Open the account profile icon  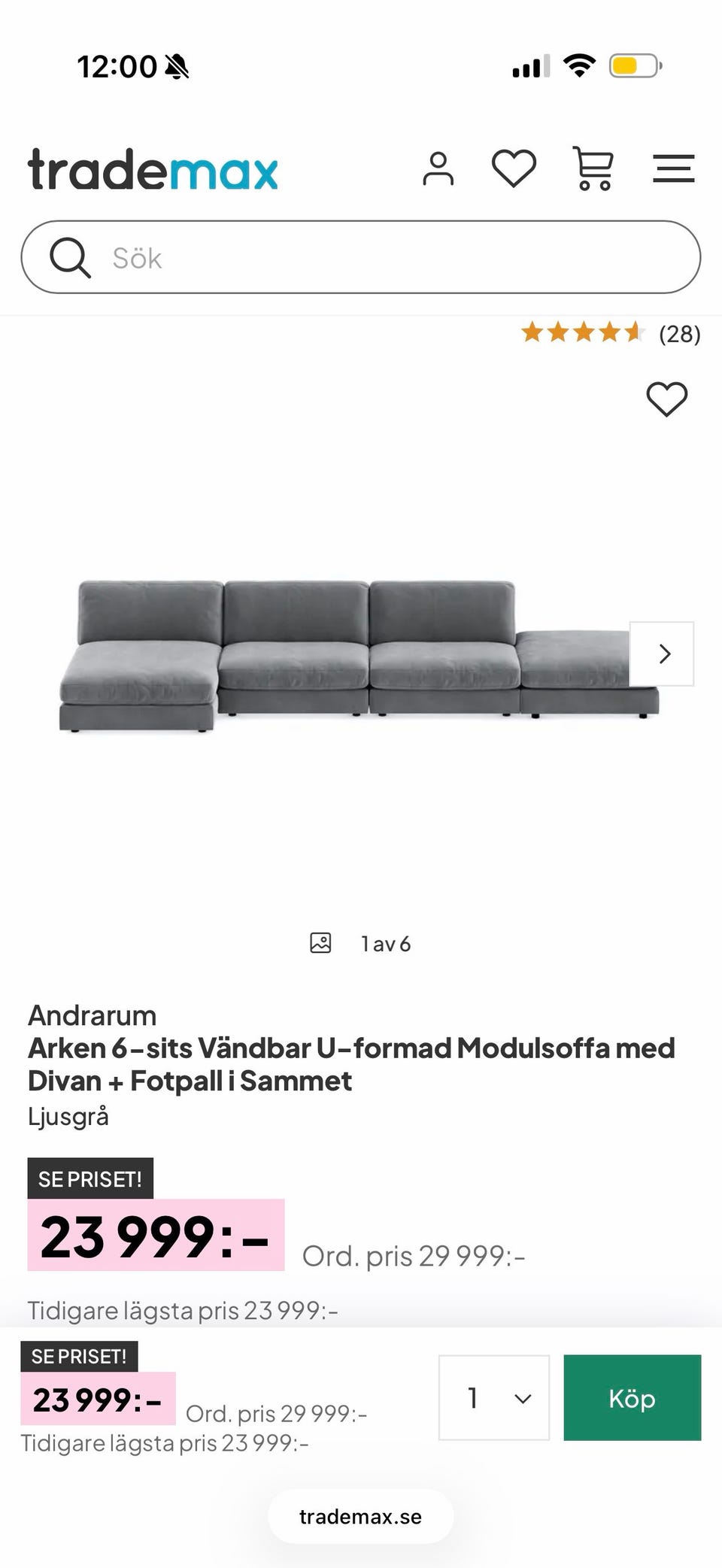pyautogui.click(x=440, y=168)
